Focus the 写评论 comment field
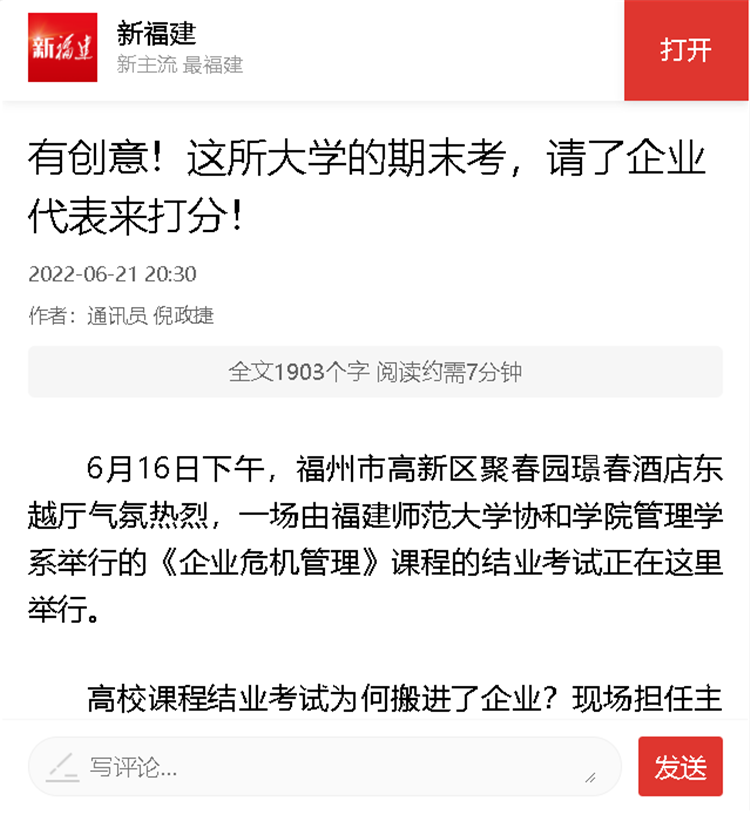 click(x=325, y=767)
